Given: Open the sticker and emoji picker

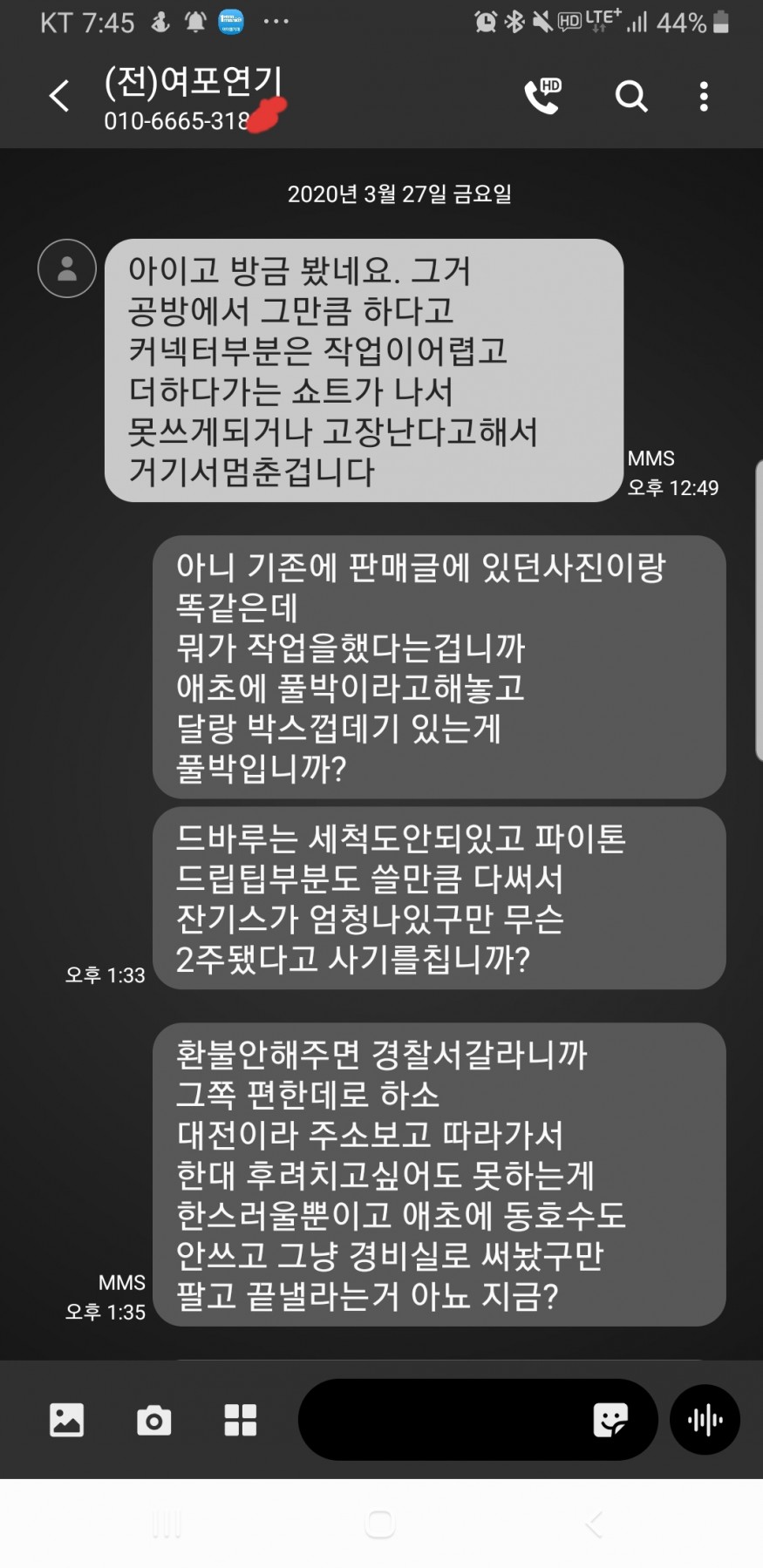Looking at the screenshot, I should pyautogui.click(x=610, y=1420).
